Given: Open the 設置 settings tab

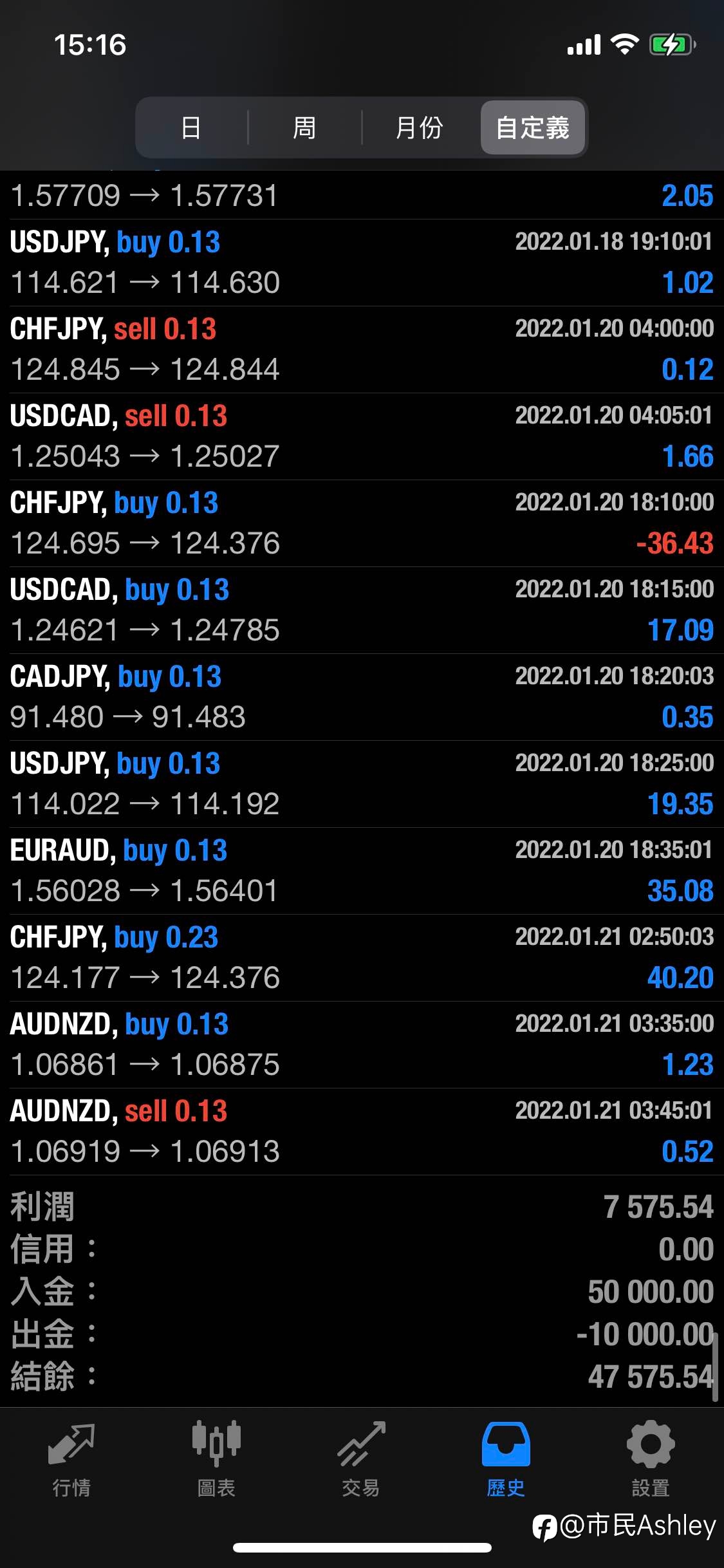Looking at the screenshot, I should pos(651,1459).
